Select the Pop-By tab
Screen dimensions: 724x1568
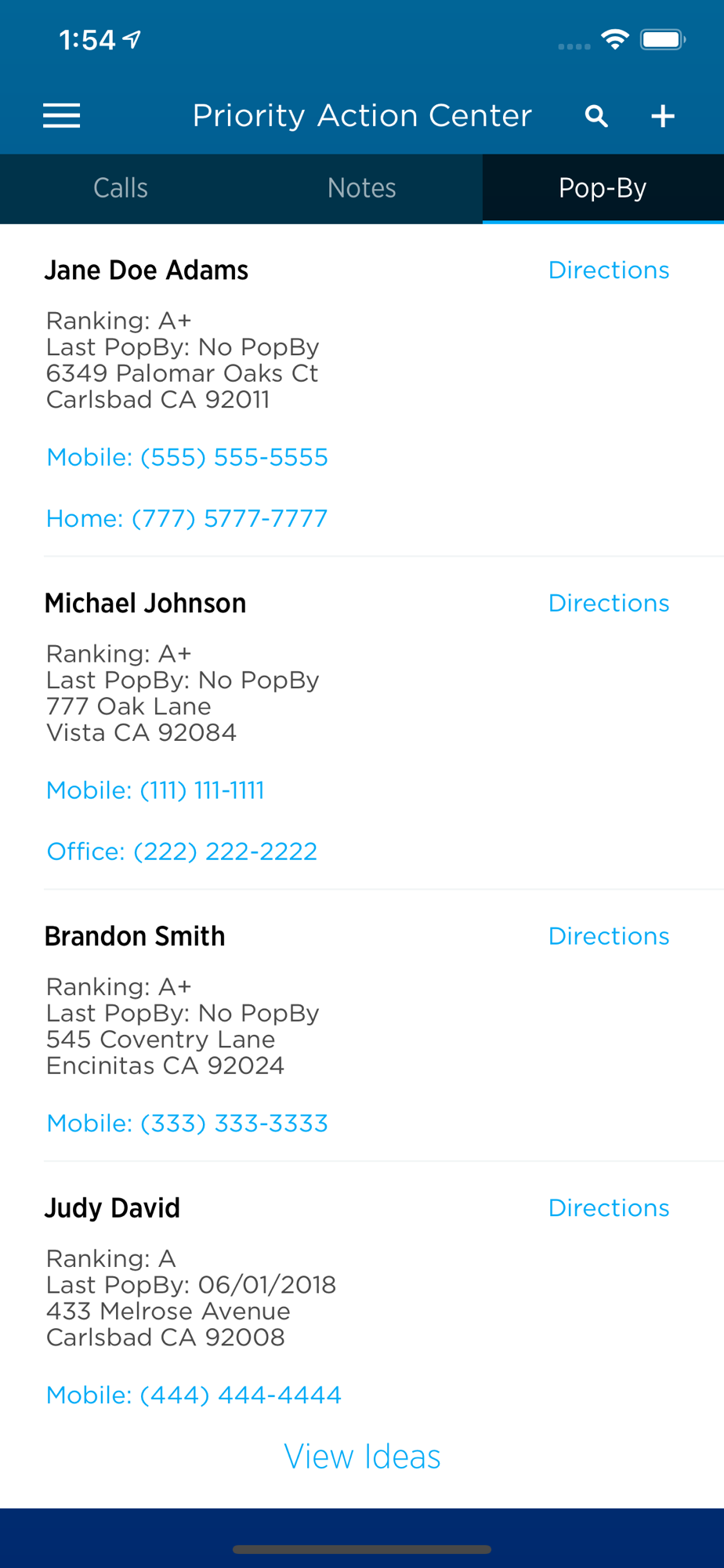click(x=603, y=188)
